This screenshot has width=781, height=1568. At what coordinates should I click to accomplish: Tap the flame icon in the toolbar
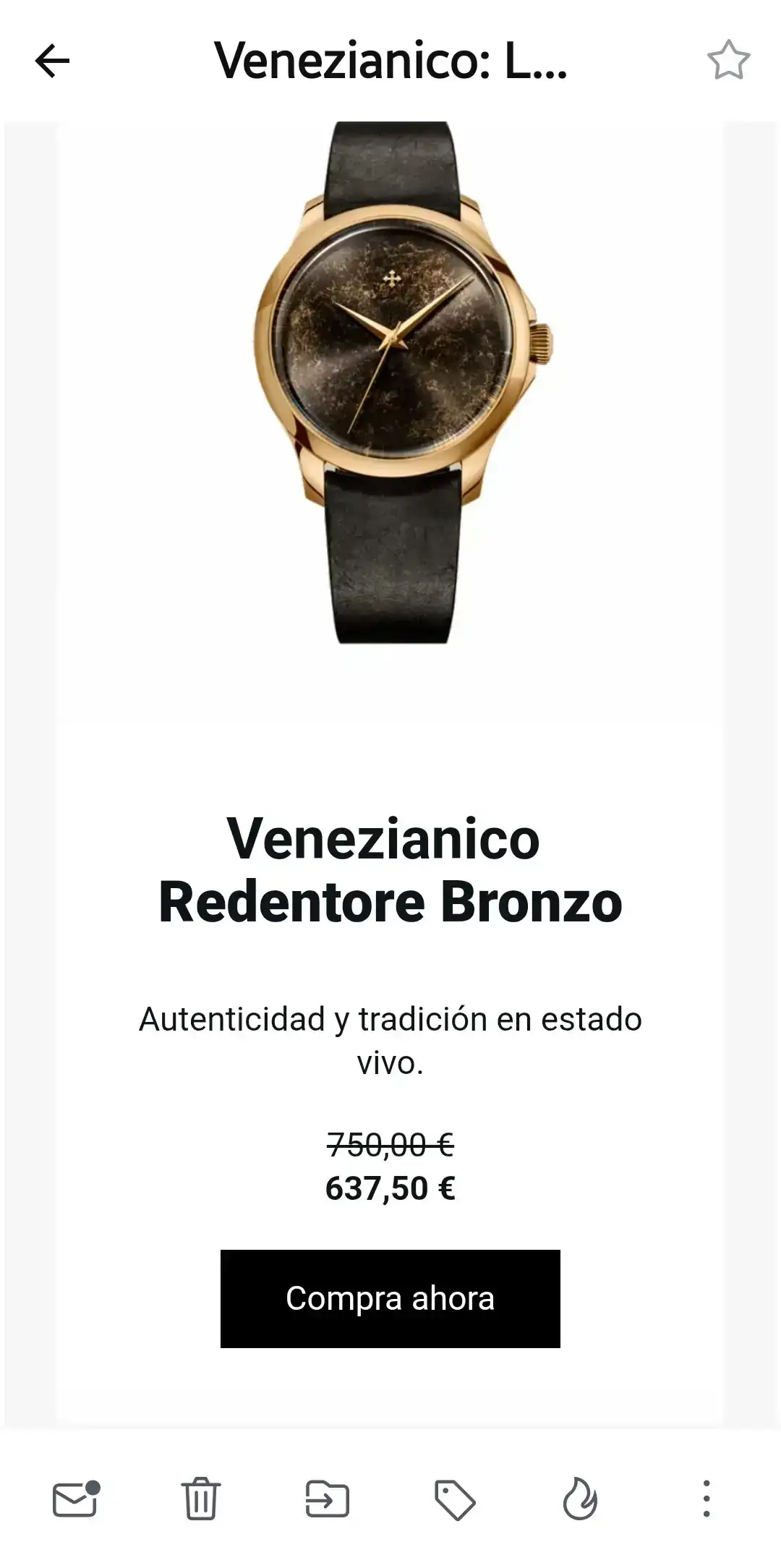coord(580,1499)
